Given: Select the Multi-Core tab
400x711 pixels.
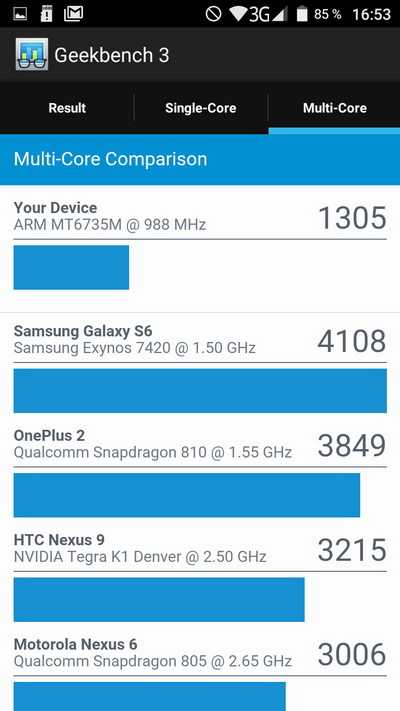Looking at the screenshot, I should pyautogui.click(x=335, y=108).
